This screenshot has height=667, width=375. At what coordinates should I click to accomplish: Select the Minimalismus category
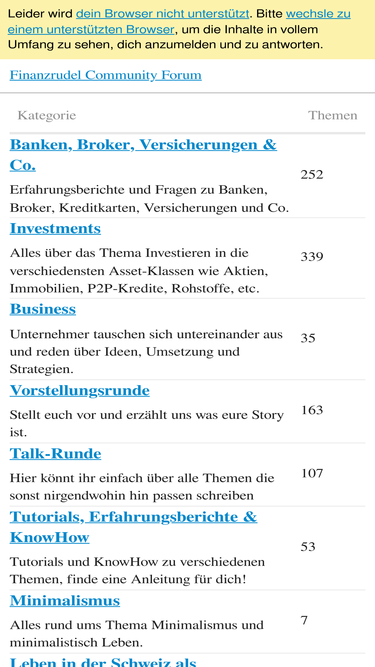pyautogui.click(x=65, y=601)
